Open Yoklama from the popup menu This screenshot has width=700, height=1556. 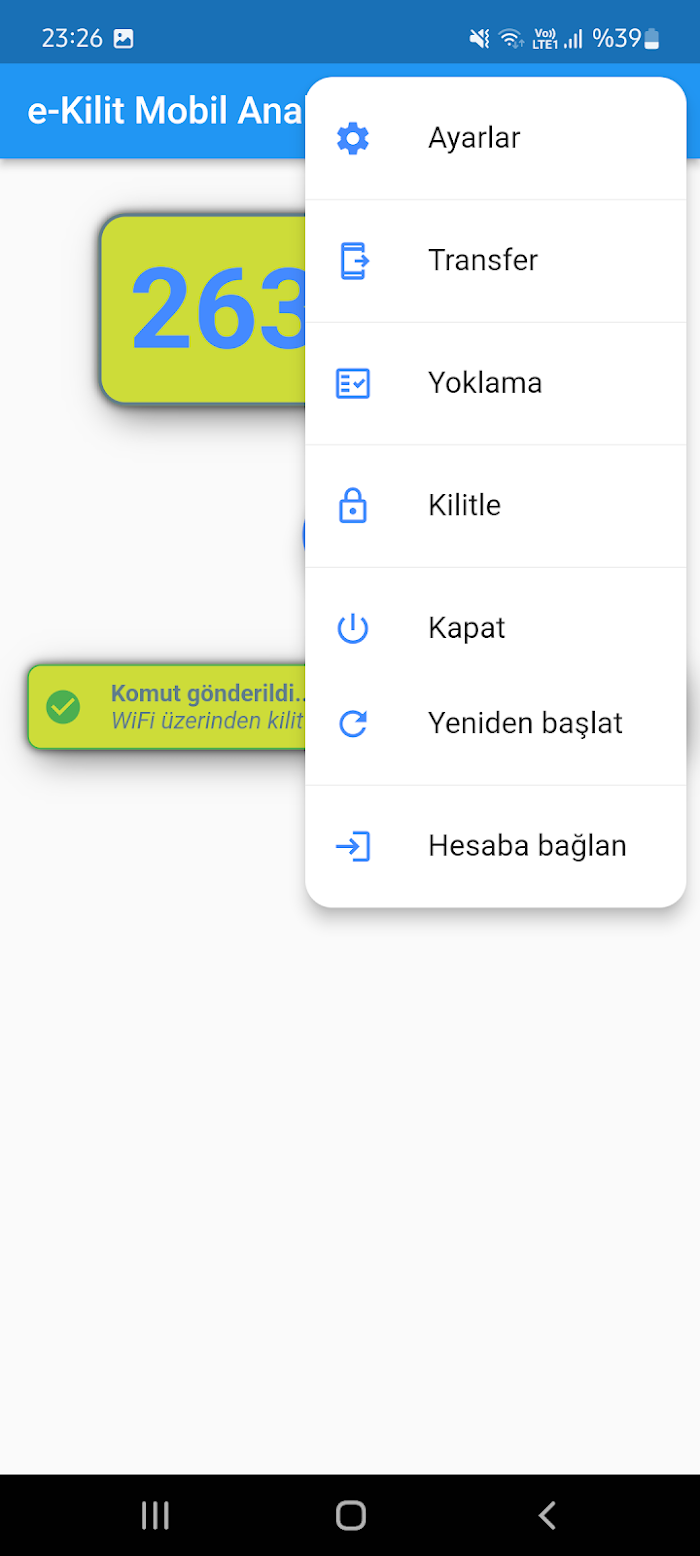[x=495, y=383]
